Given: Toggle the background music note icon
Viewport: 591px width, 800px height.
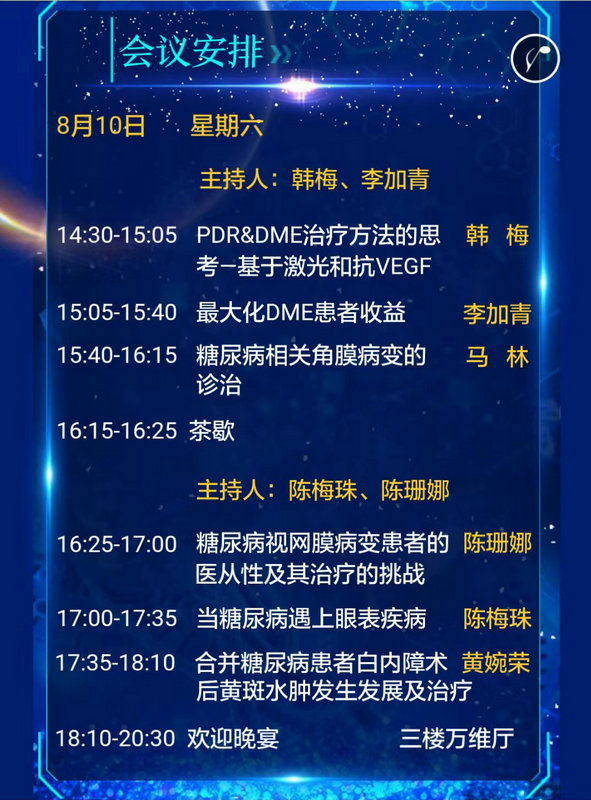Looking at the screenshot, I should tap(535, 58).
